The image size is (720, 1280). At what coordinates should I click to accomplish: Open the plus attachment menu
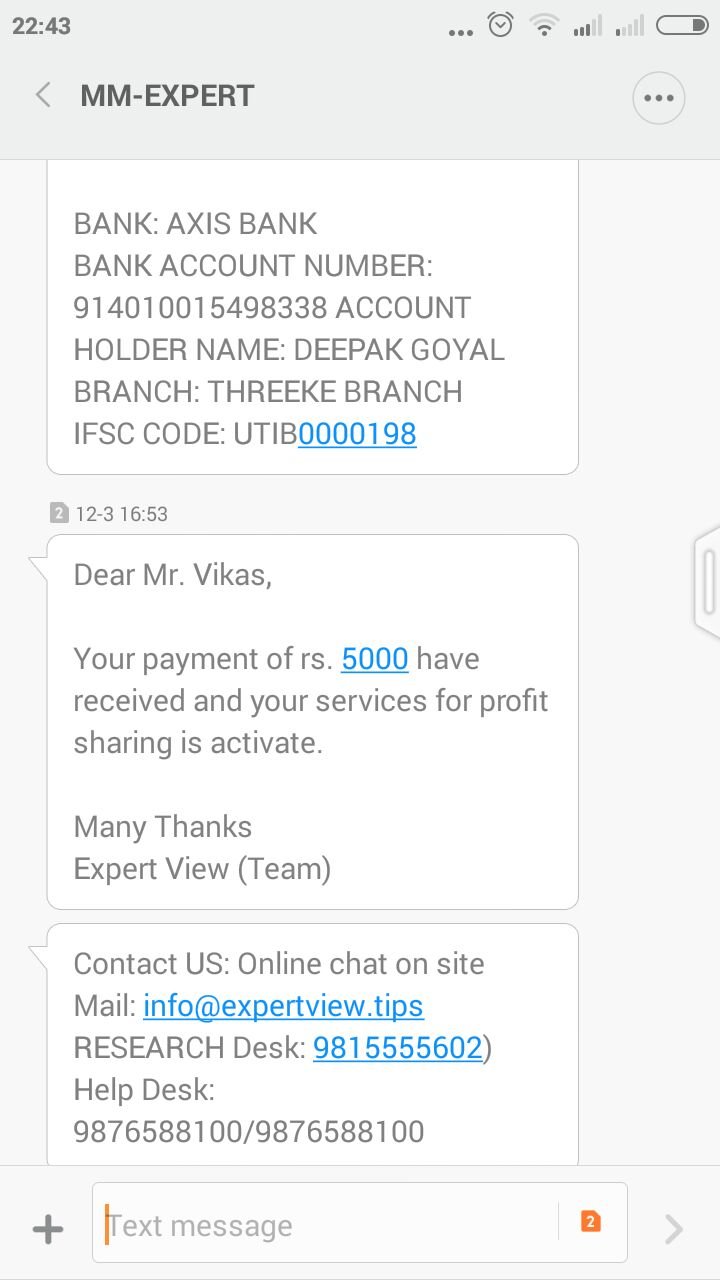click(x=48, y=1229)
